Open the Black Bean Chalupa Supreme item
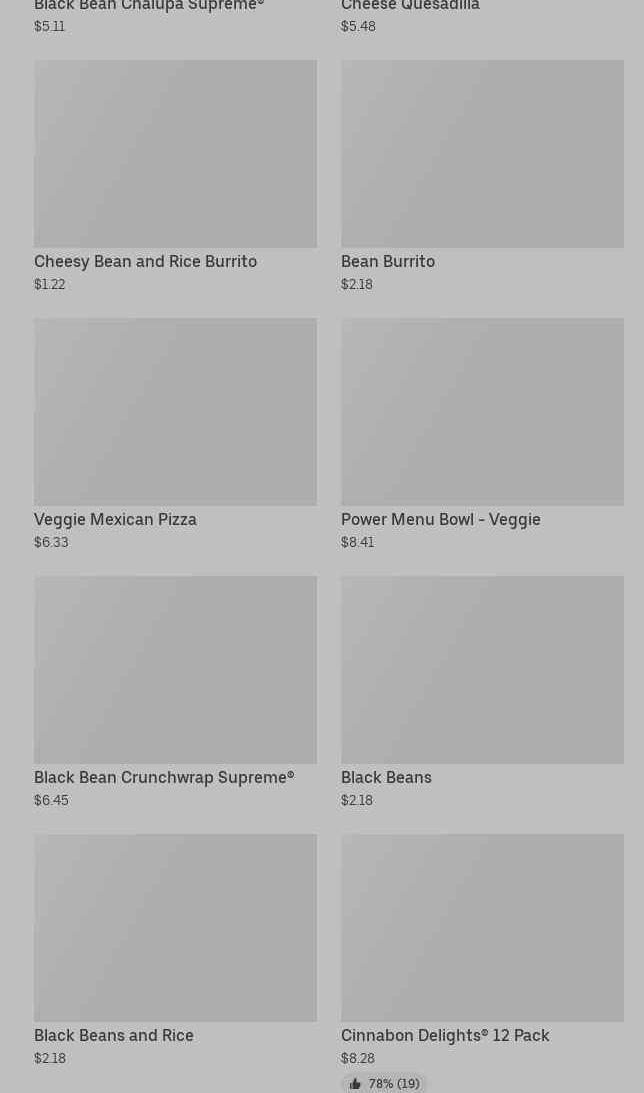 point(149,7)
